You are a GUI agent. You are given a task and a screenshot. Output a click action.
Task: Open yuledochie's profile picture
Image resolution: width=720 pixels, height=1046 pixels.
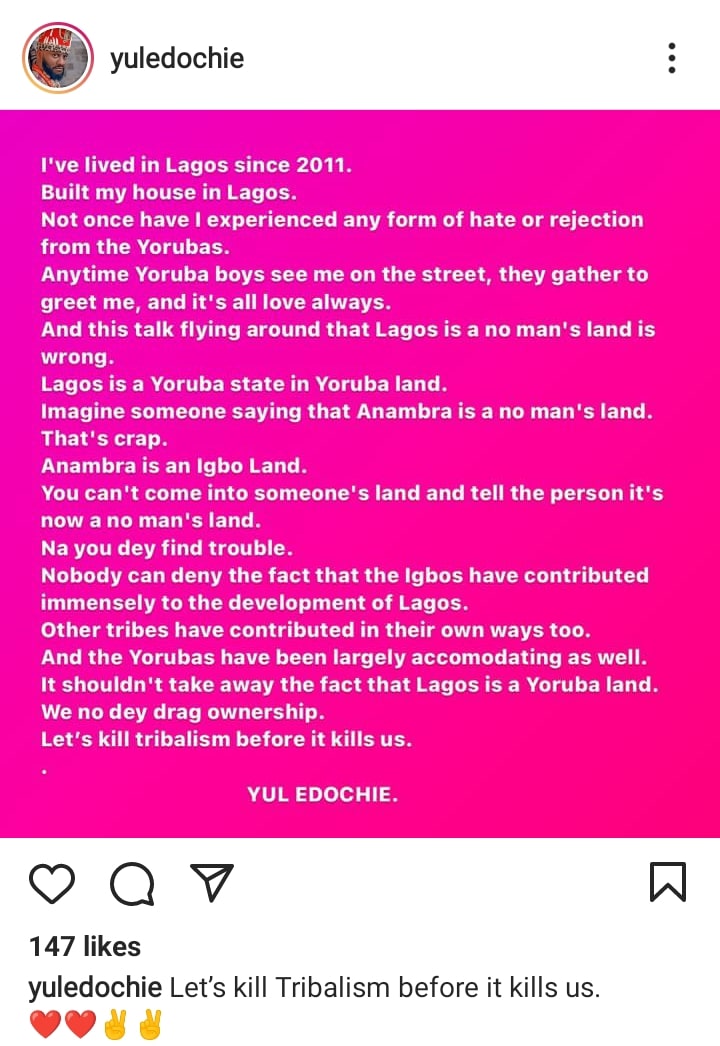tap(57, 58)
